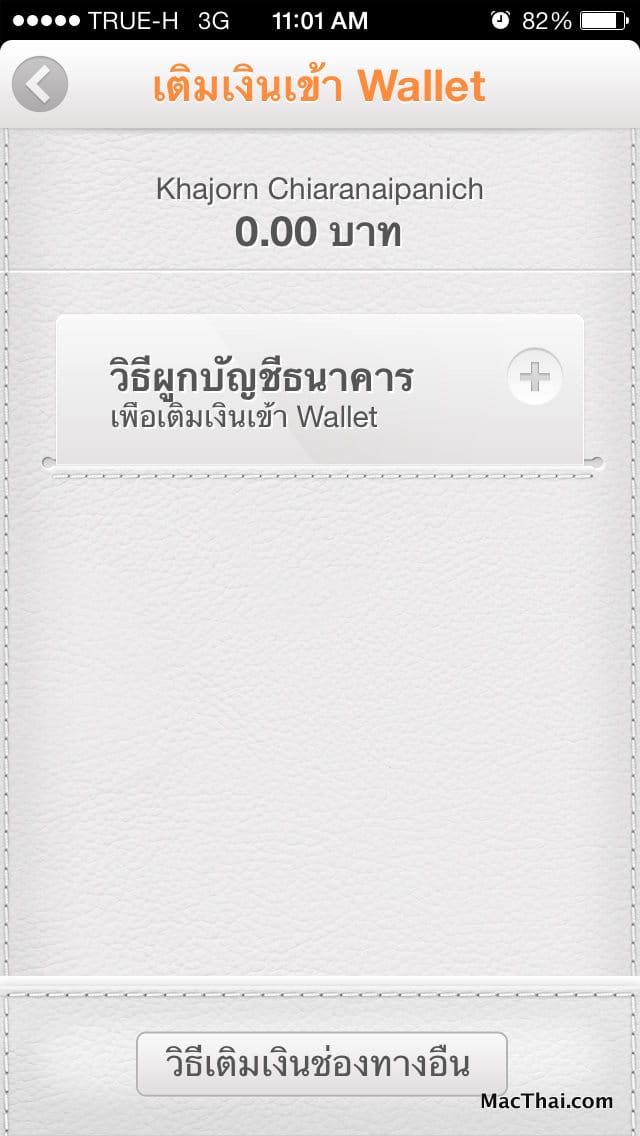Go back using the header arrow
Screen dimensions: 640x1136
pyautogui.click(x=40, y=84)
